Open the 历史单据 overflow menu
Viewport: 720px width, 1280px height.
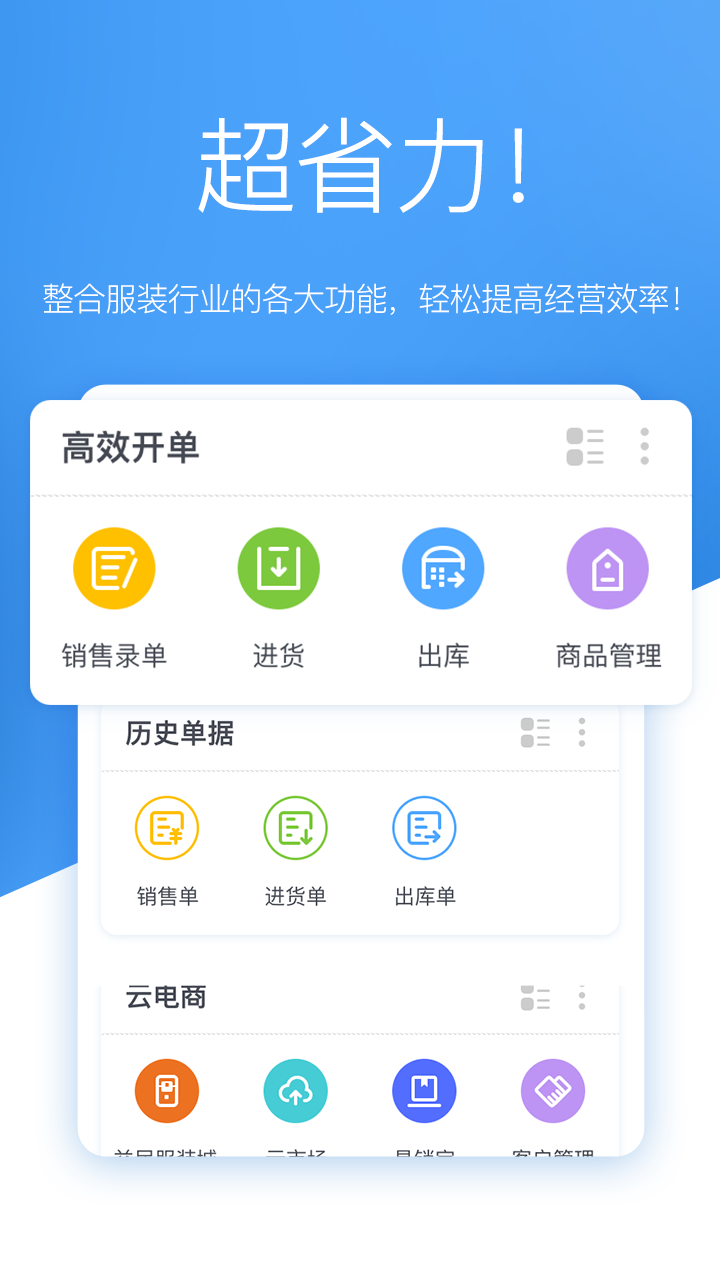coord(581,733)
